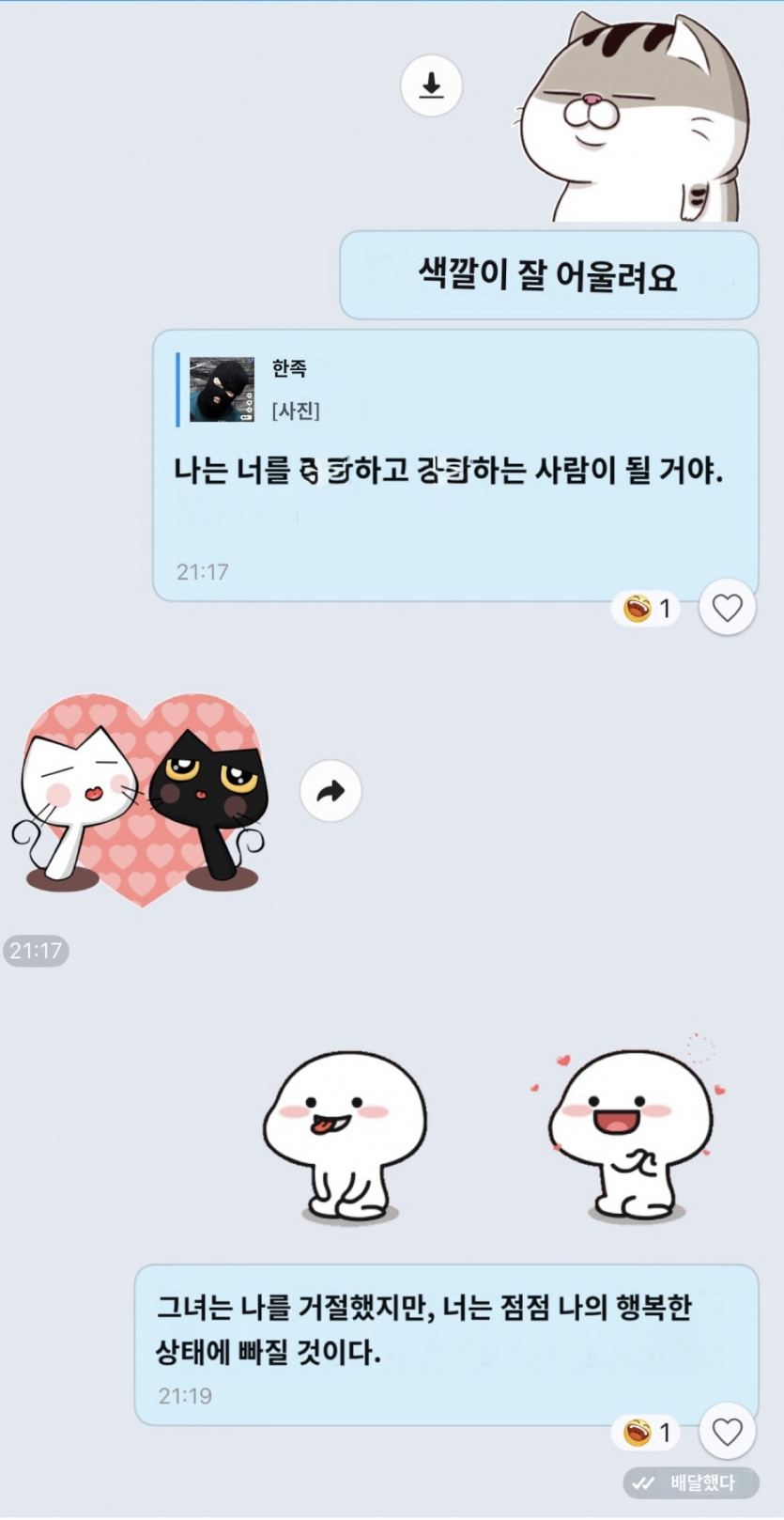Download the cat sticker with the arrow icon
Viewport: 784px width, 1520px height.
pyautogui.click(x=431, y=85)
